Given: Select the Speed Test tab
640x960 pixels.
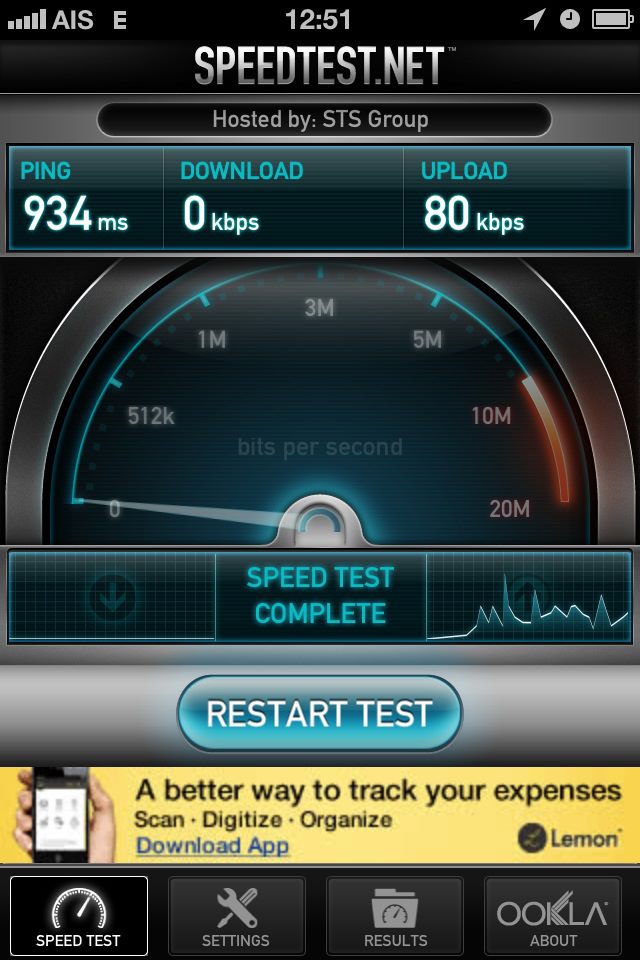Looking at the screenshot, I should click(x=78, y=916).
